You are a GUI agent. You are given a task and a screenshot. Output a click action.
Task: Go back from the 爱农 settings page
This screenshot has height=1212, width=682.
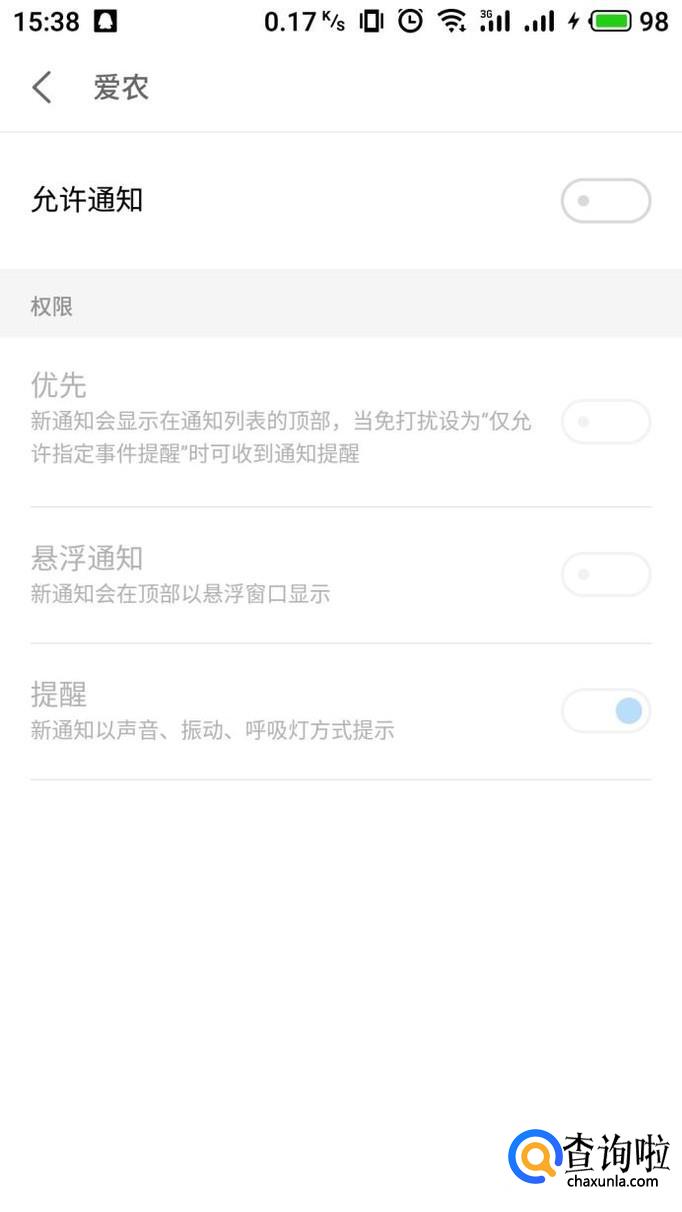tap(42, 88)
